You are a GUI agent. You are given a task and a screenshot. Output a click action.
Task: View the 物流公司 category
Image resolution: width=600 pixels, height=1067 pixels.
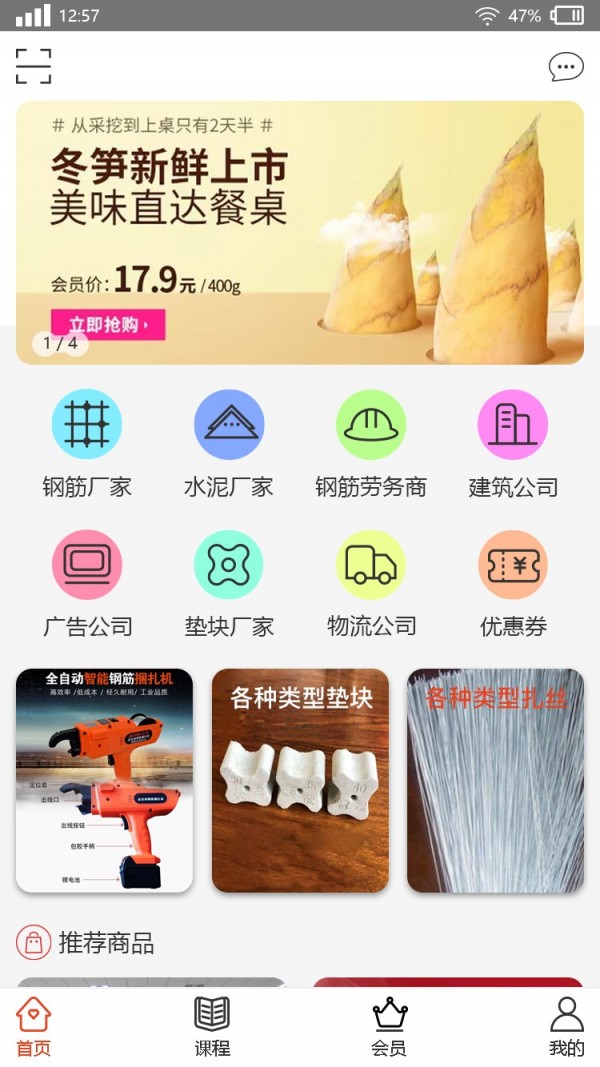[371, 584]
